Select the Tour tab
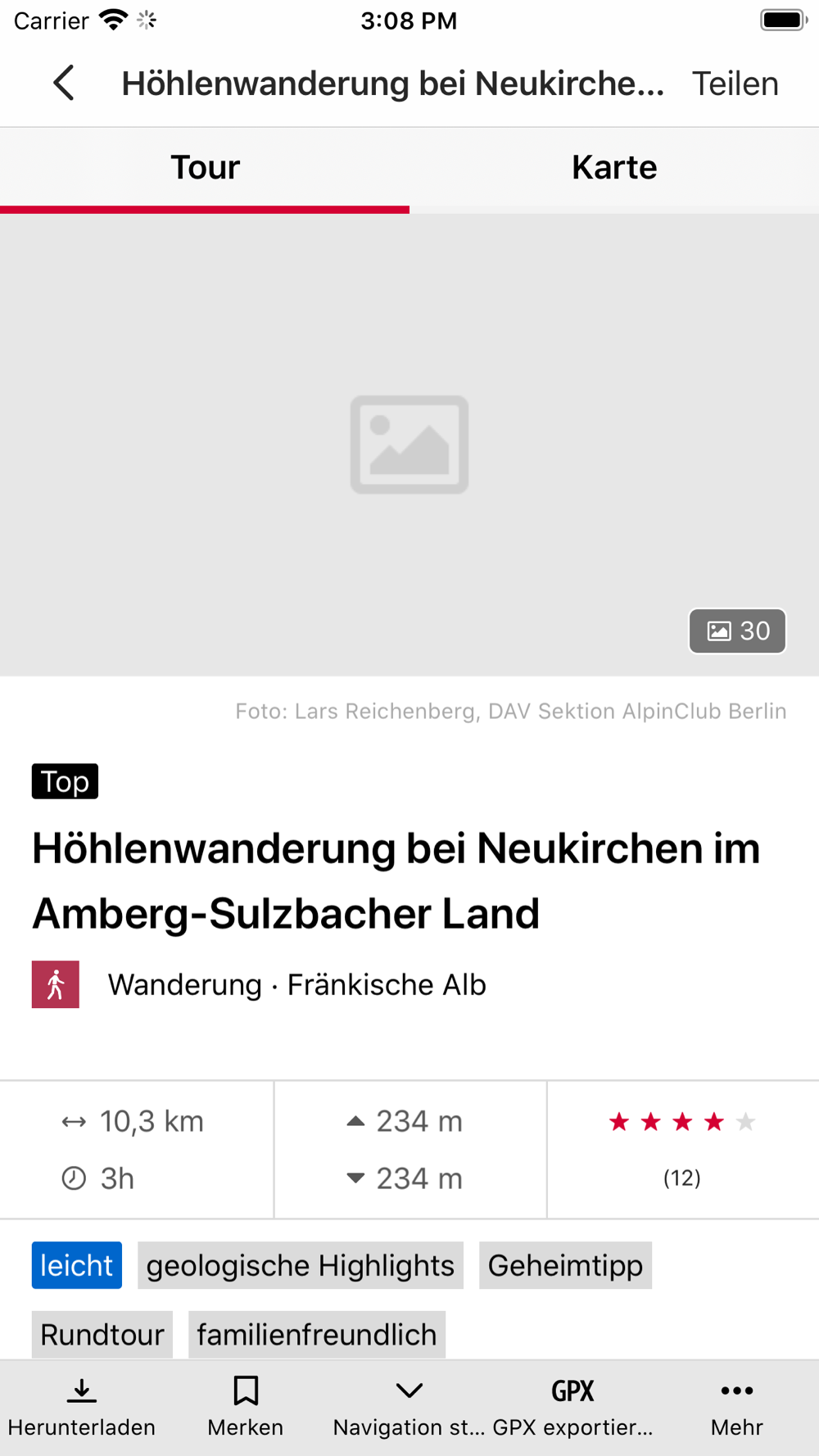The height and width of the screenshot is (1456, 819). tap(205, 168)
